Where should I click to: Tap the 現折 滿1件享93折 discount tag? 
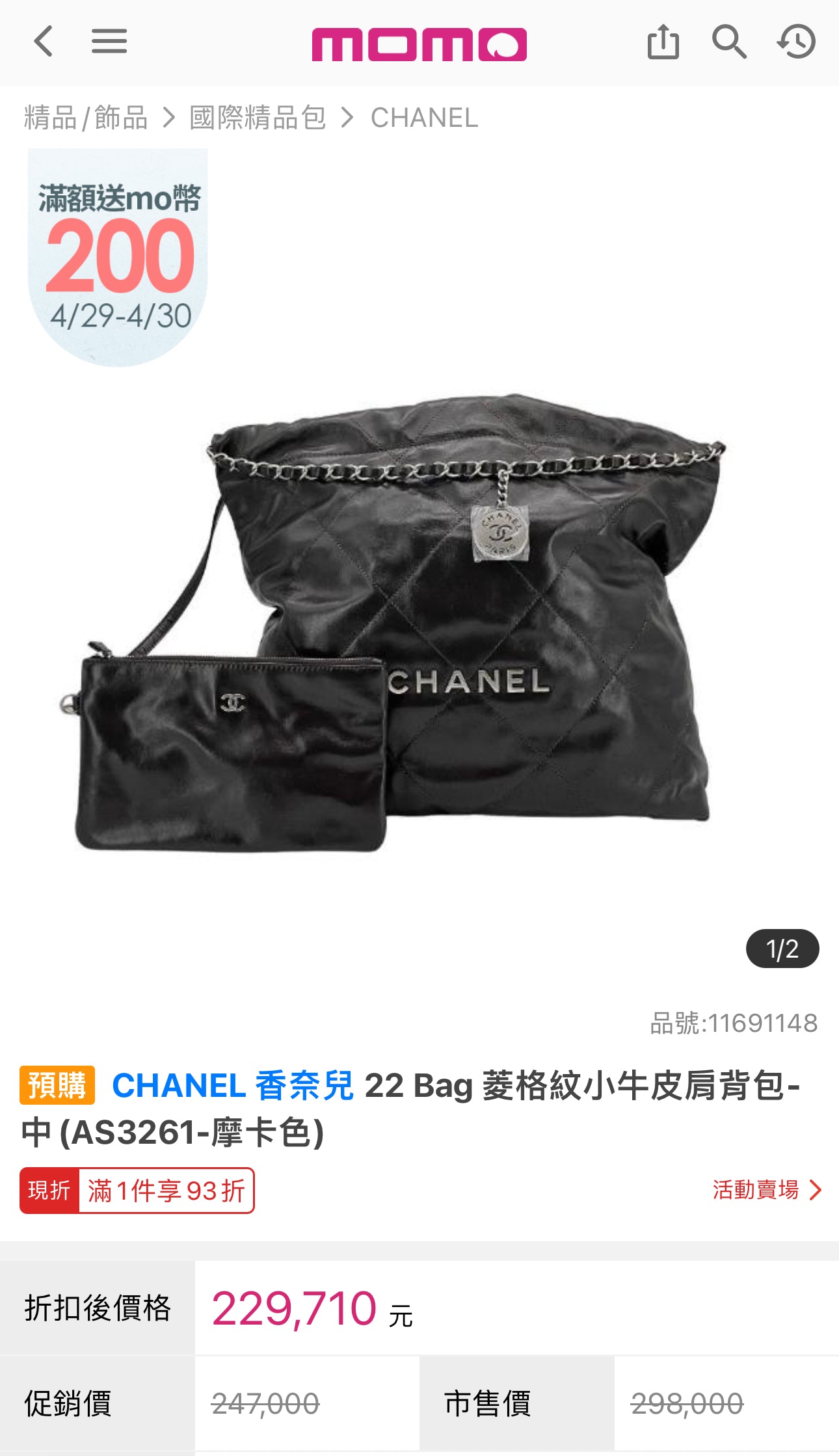coord(137,1191)
